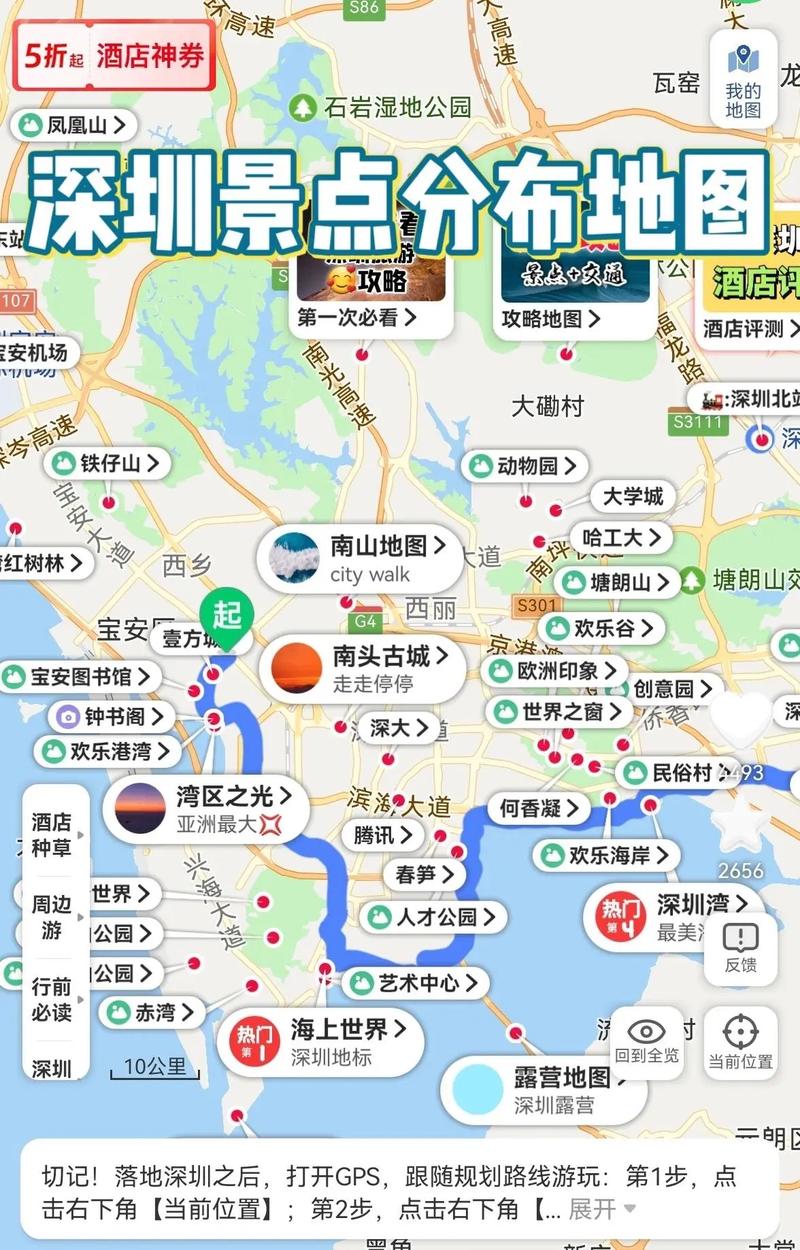Select 酒店种草 in the side menu
This screenshot has height=1250, width=800.
52,834
